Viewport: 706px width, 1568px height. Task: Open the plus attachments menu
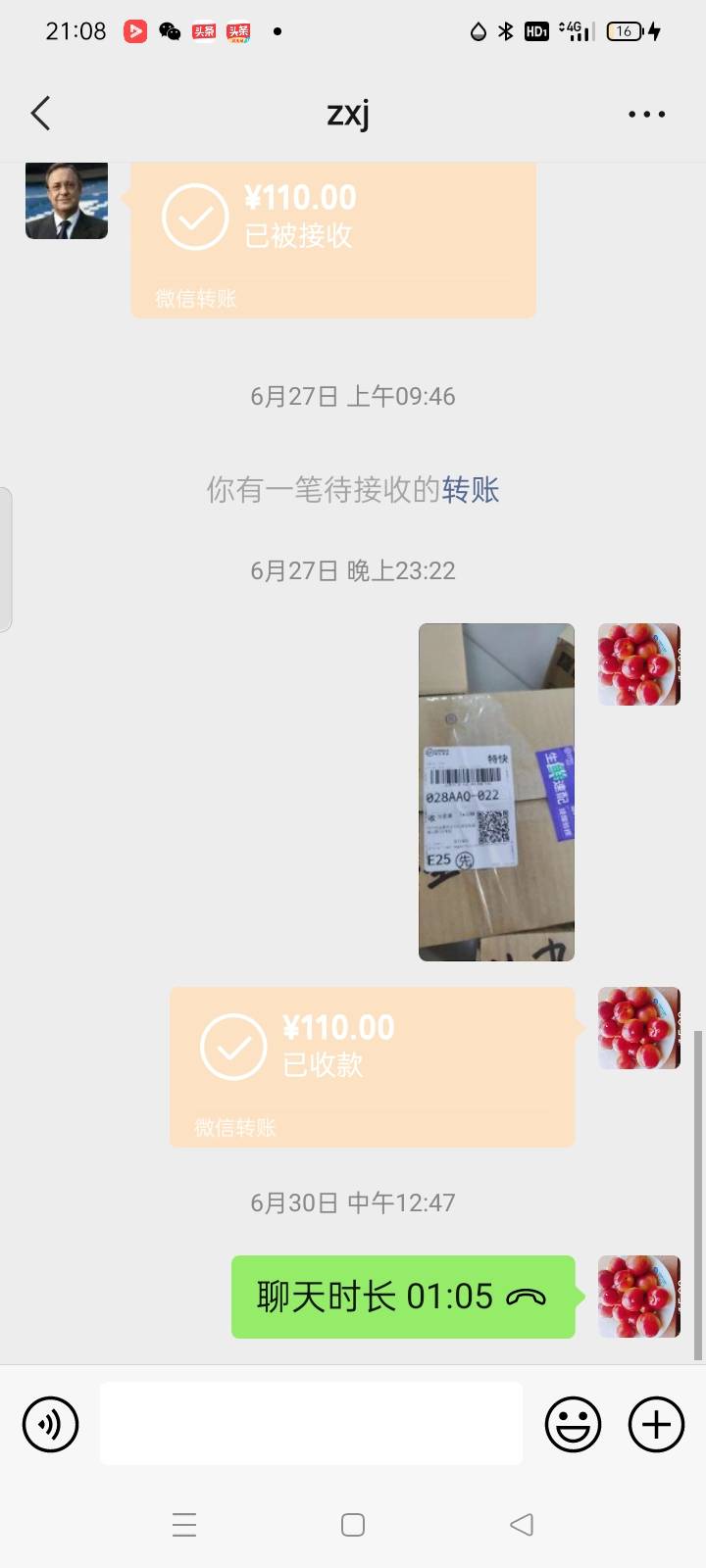point(656,1424)
